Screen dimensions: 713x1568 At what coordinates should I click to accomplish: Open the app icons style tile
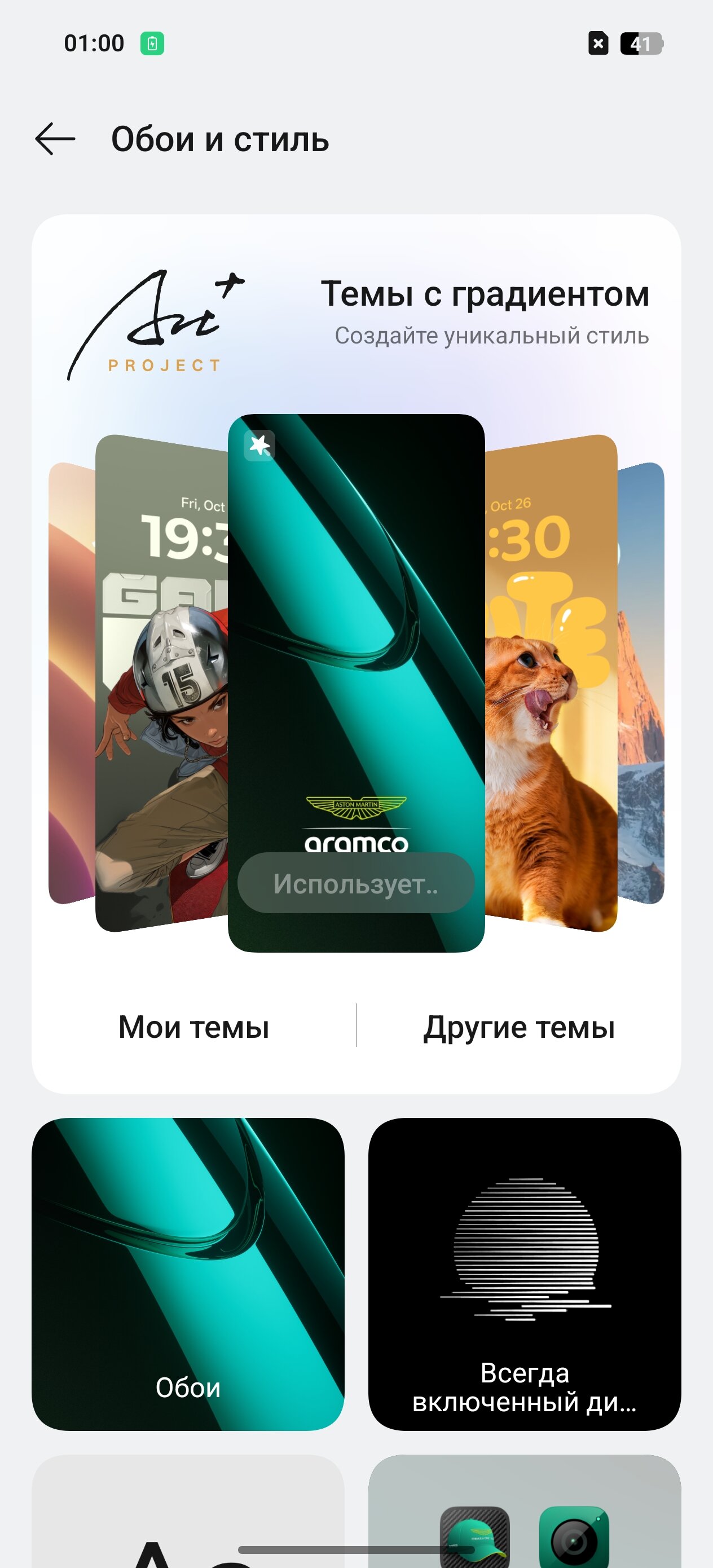[524, 1512]
